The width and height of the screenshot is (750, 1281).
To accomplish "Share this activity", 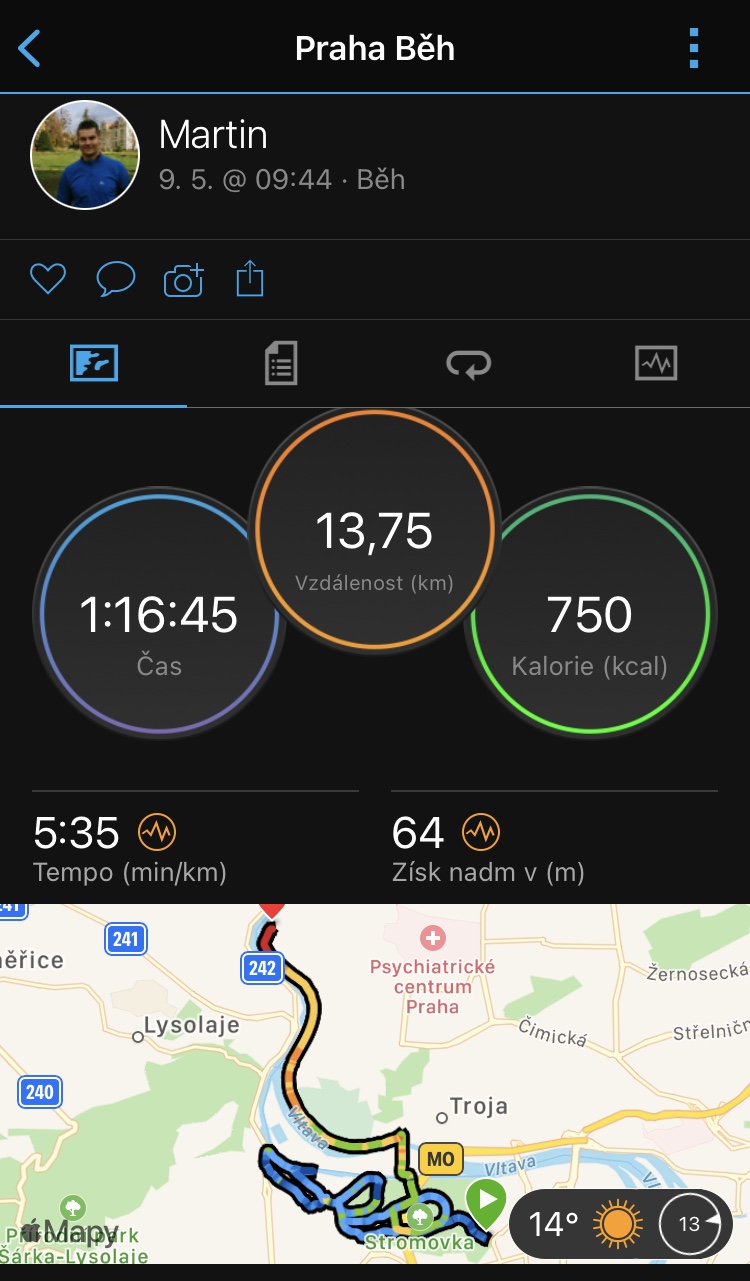I will click(x=250, y=278).
